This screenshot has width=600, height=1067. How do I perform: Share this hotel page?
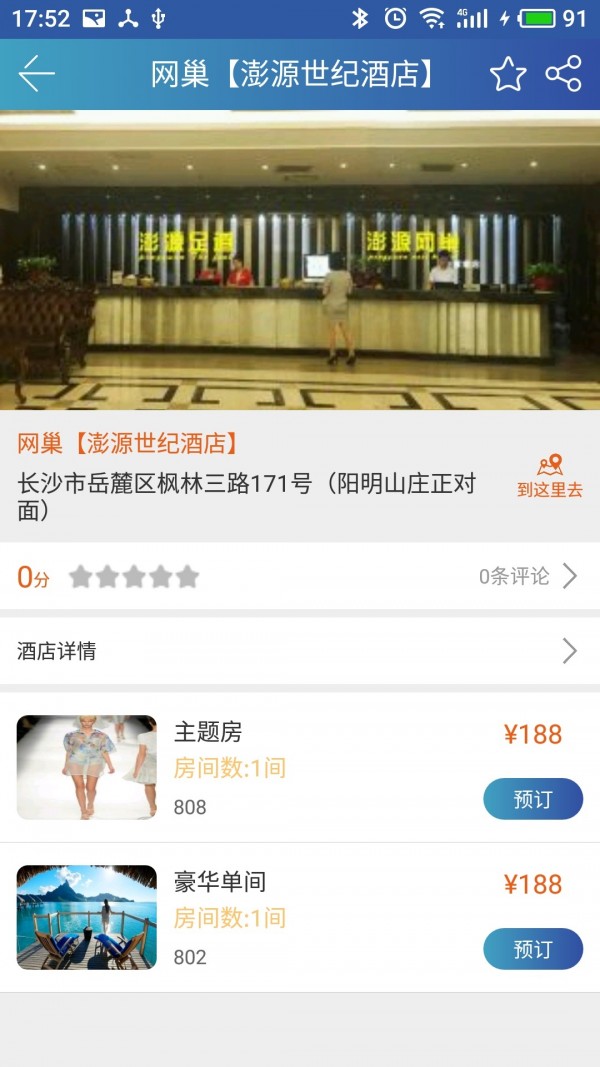[x=563, y=74]
